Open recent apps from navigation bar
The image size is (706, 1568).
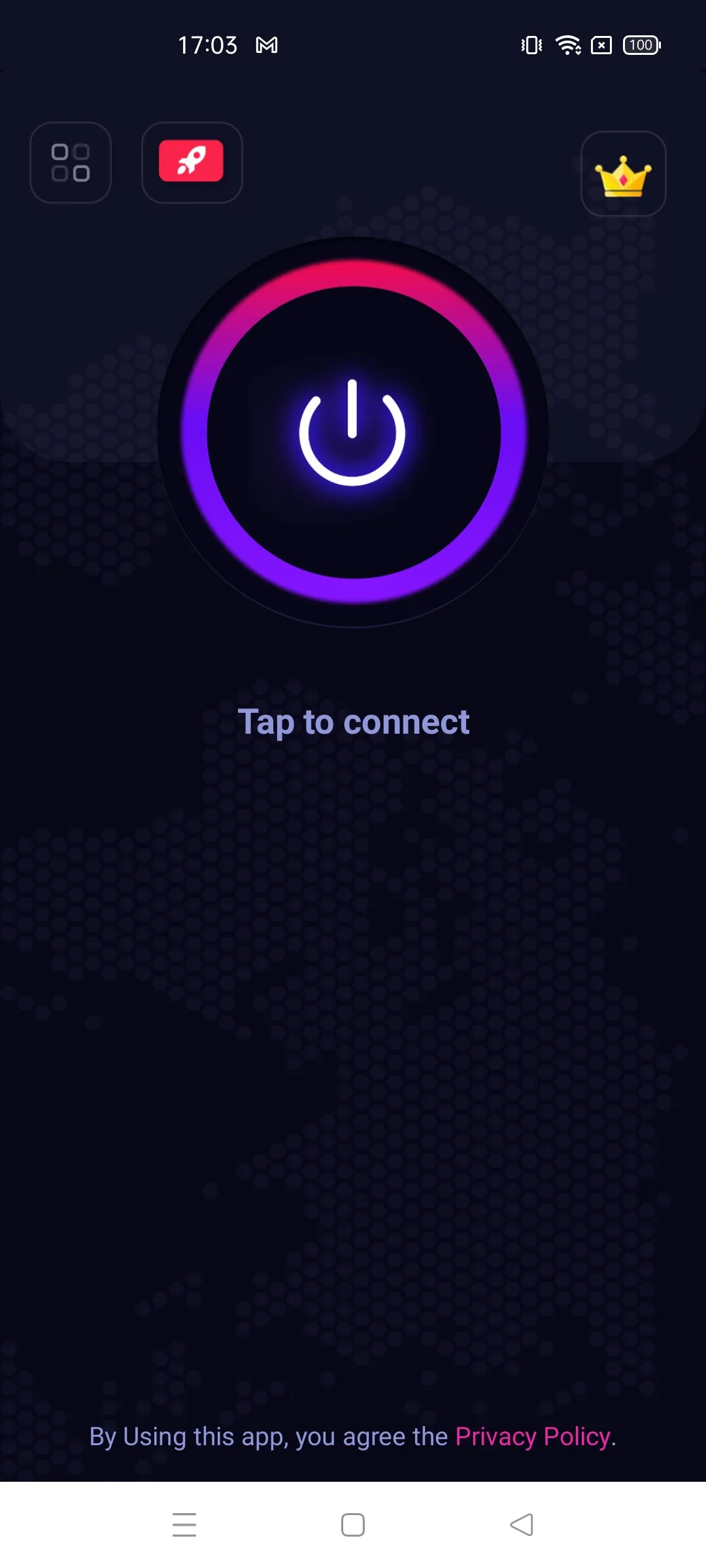[x=185, y=1526]
